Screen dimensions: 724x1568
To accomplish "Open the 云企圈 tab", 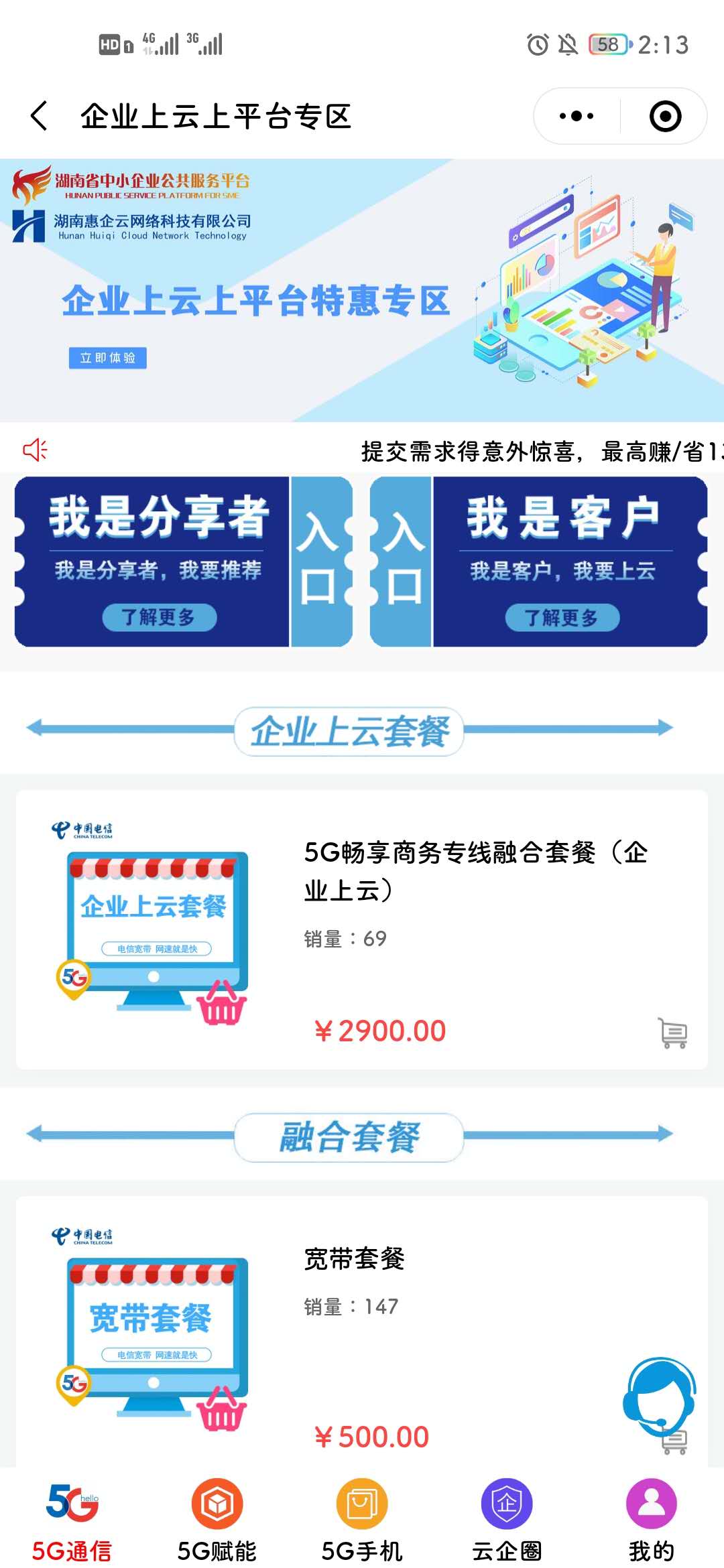I will pyautogui.click(x=507, y=1518).
